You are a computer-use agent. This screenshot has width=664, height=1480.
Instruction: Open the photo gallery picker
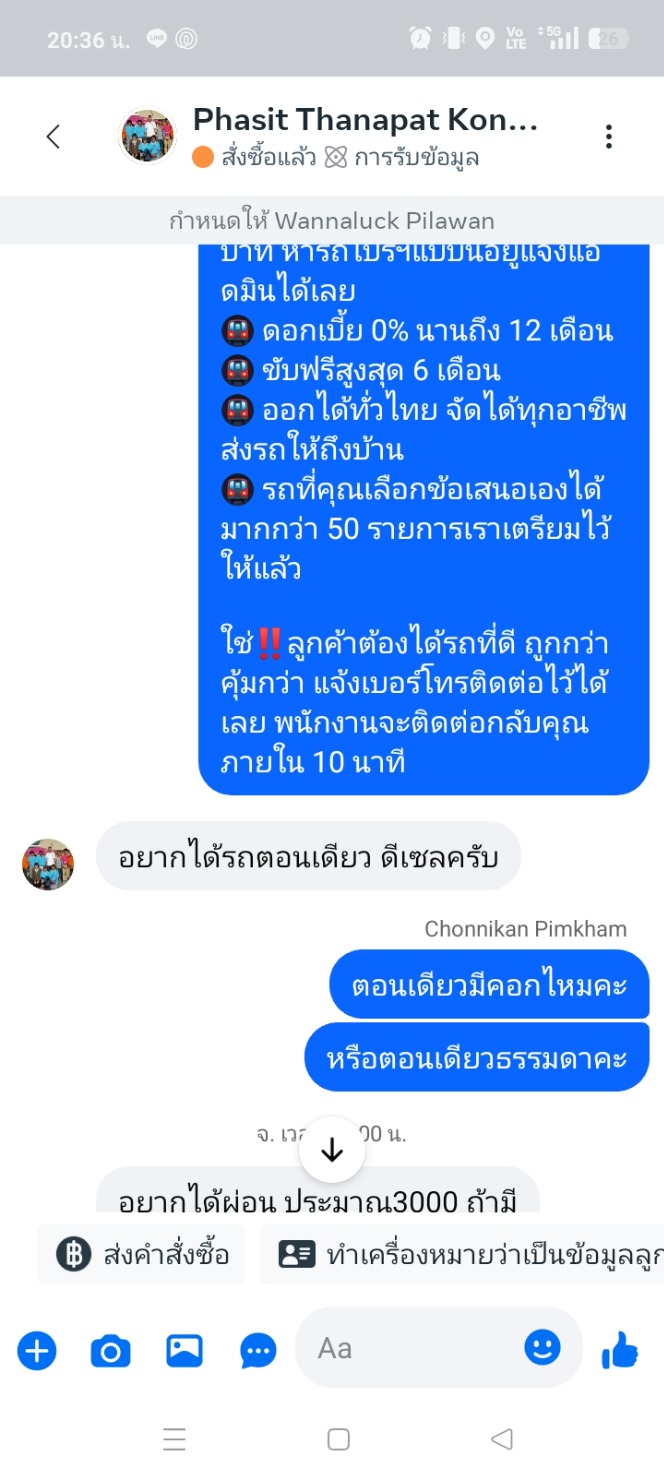point(184,1351)
